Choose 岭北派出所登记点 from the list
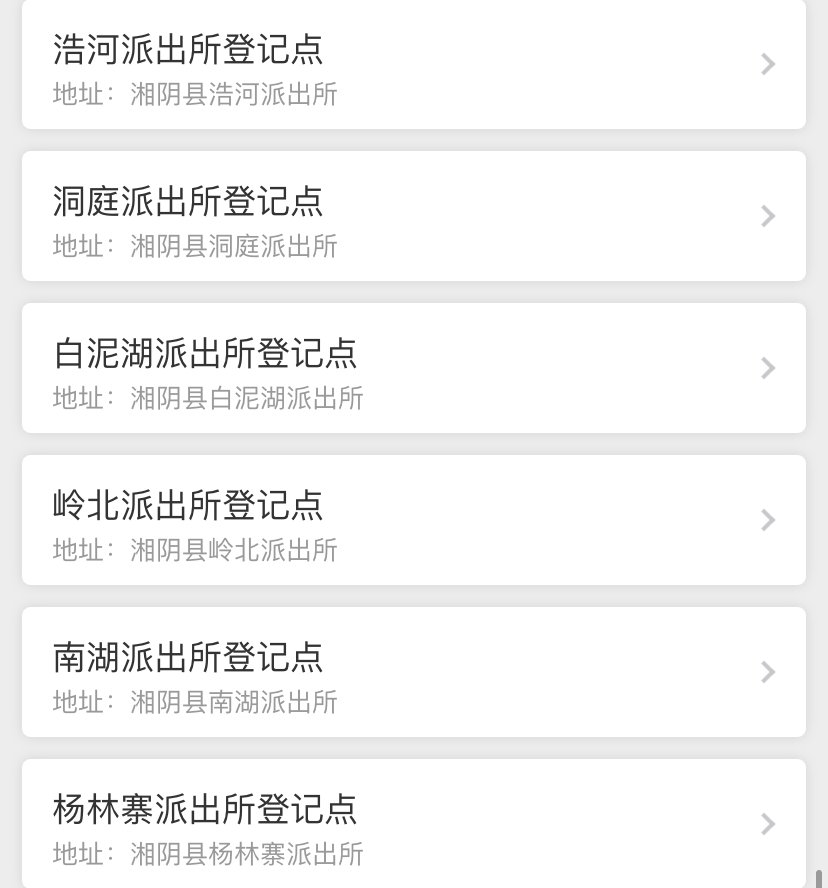 [x=413, y=520]
